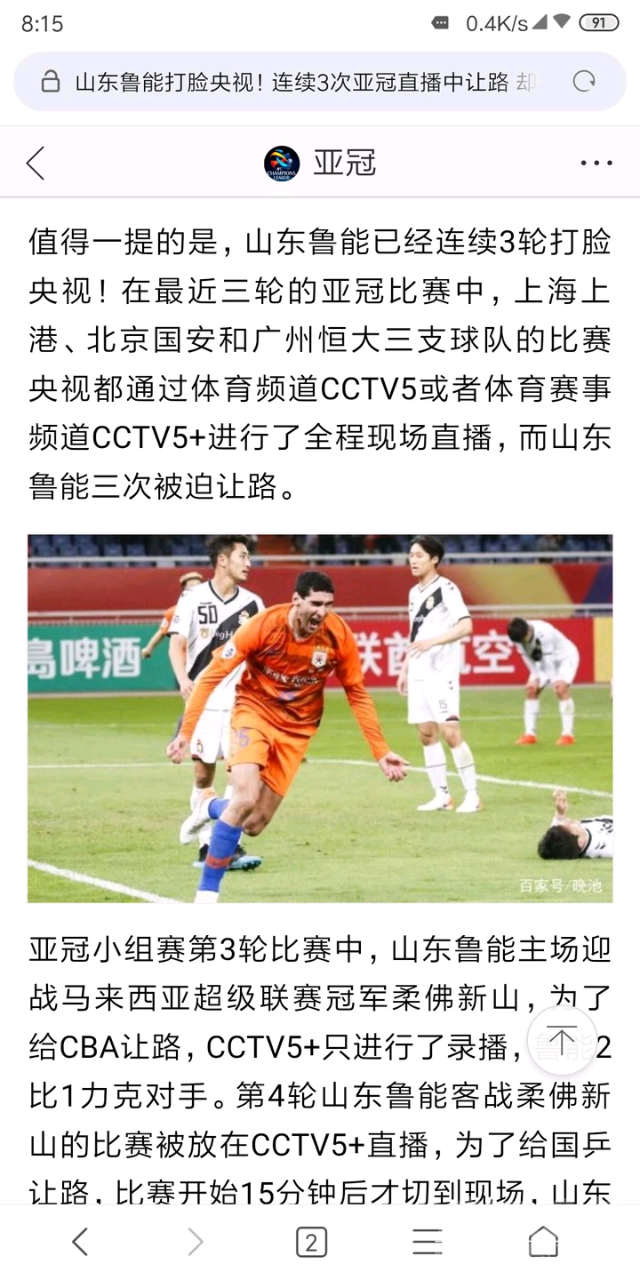Open the 亚冠 channel title
640x1280 pixels.
click(345, 163)
